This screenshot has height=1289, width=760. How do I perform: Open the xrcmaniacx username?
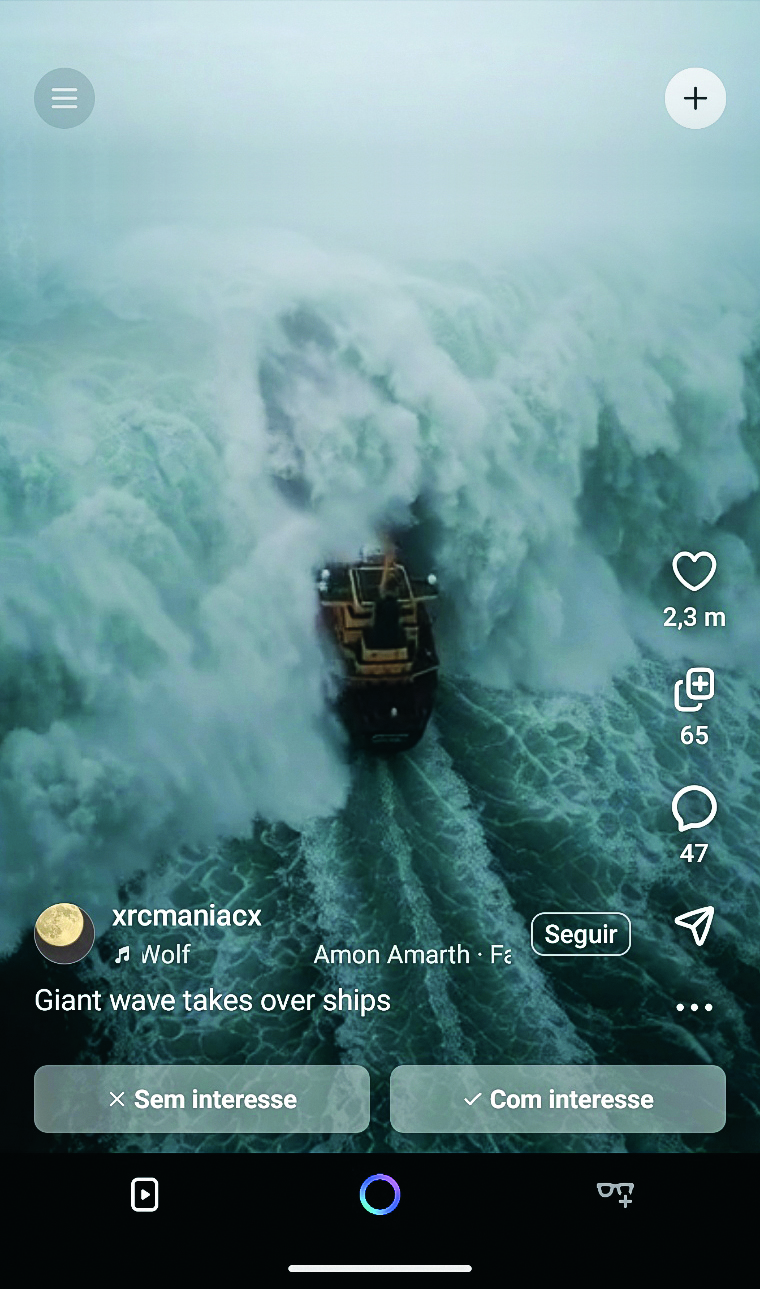187,916
